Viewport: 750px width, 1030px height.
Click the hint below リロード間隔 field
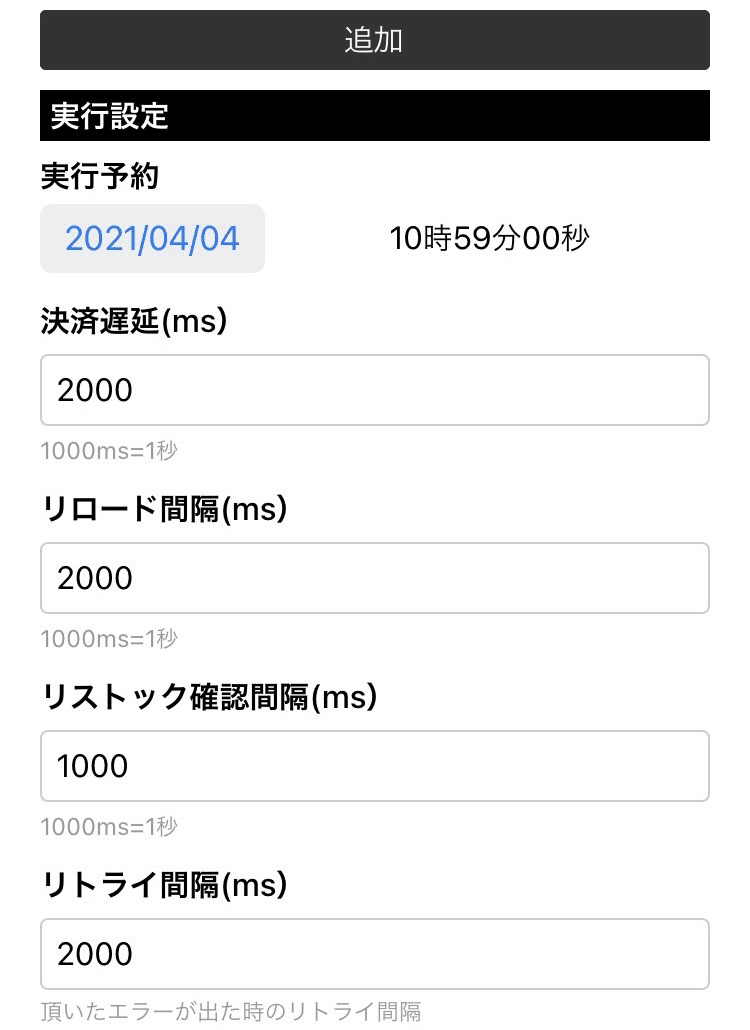coord(109,639)
